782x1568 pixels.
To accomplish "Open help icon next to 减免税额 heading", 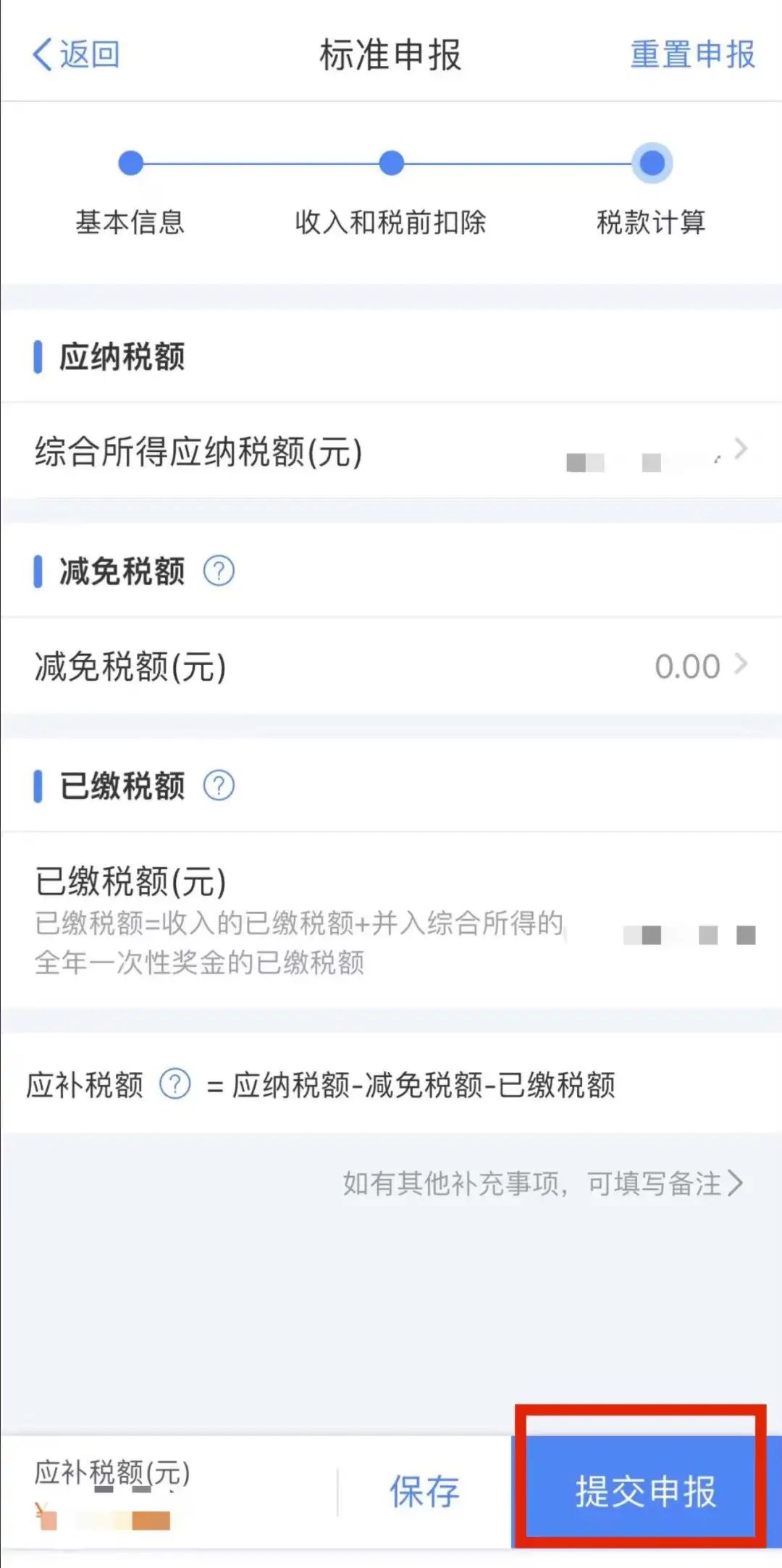I will pyautogui.click(x=219, y=571).
